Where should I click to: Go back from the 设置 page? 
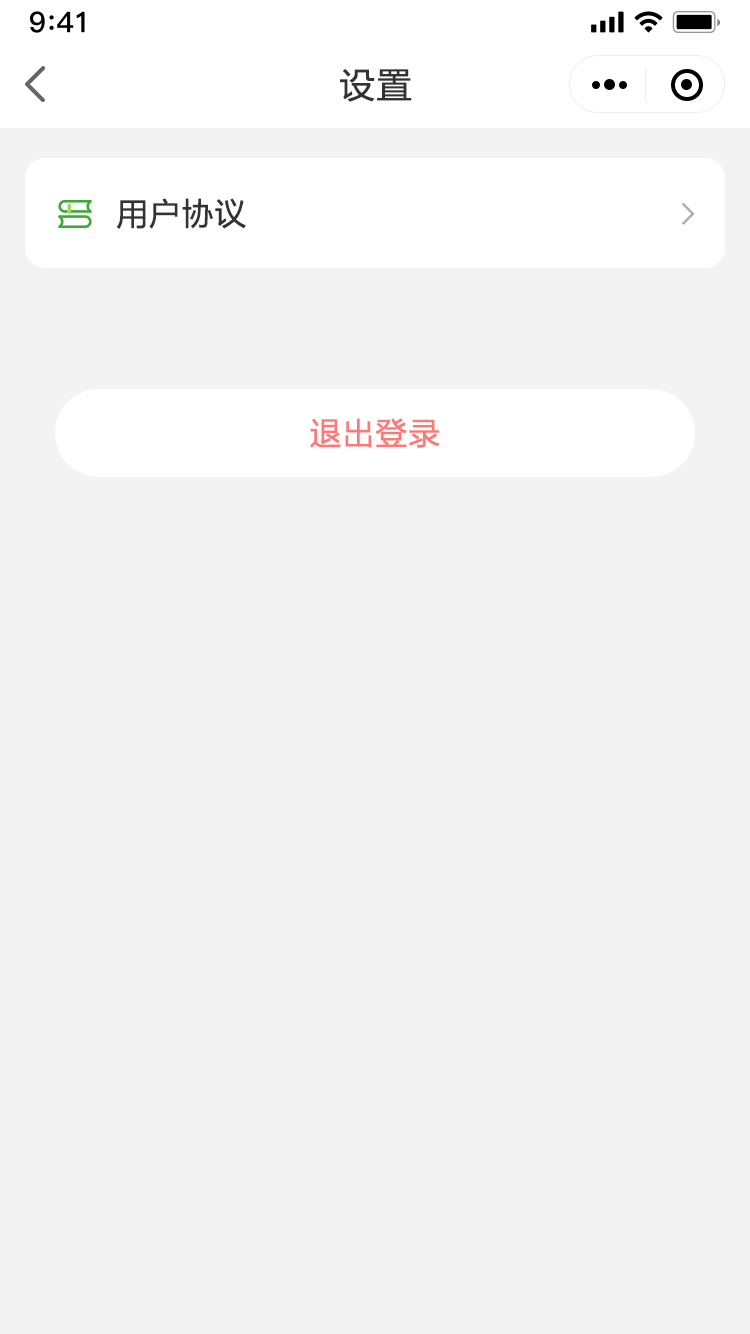pos(36,85)
